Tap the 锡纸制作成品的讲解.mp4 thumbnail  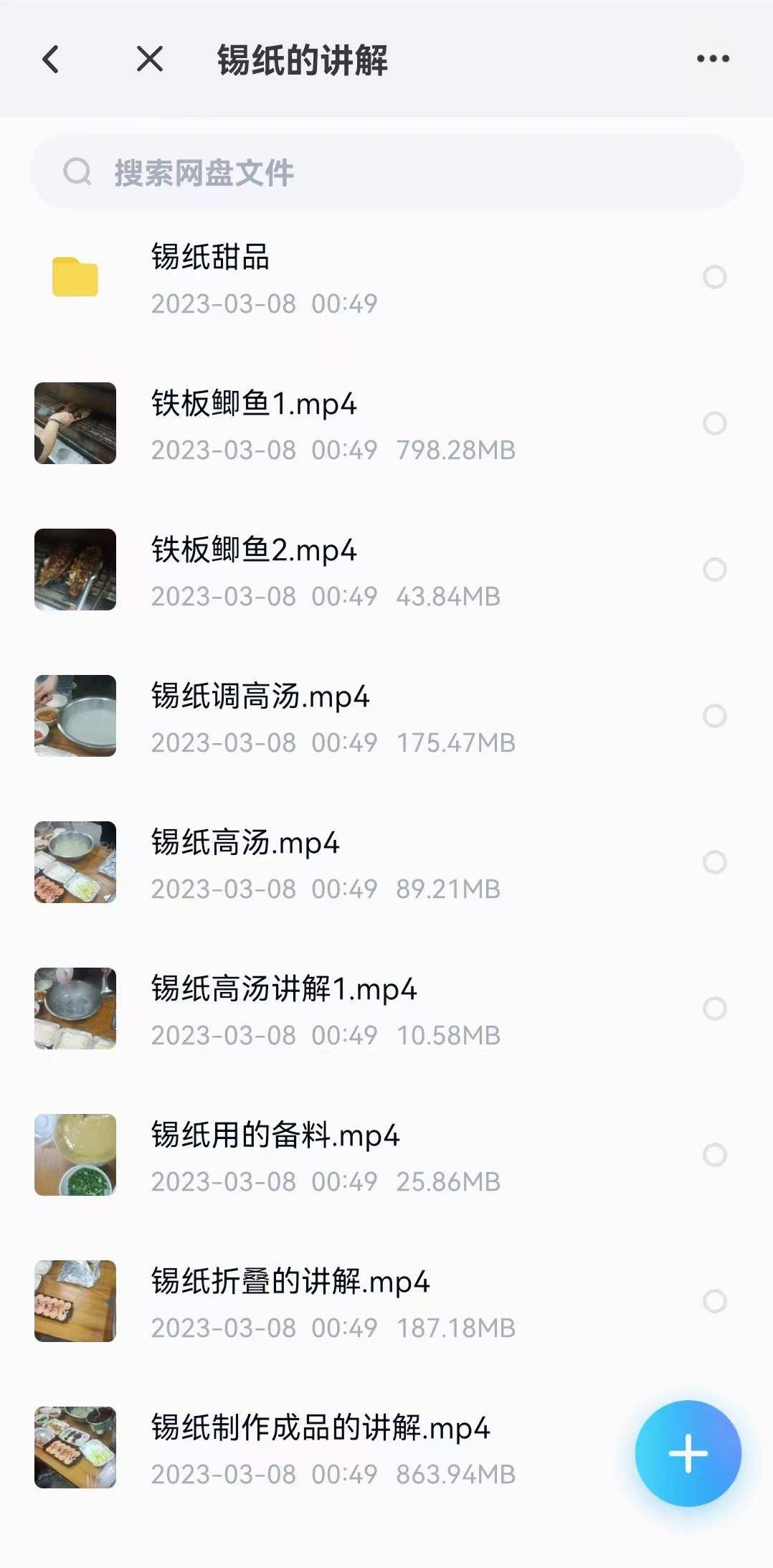(75, 1447)
